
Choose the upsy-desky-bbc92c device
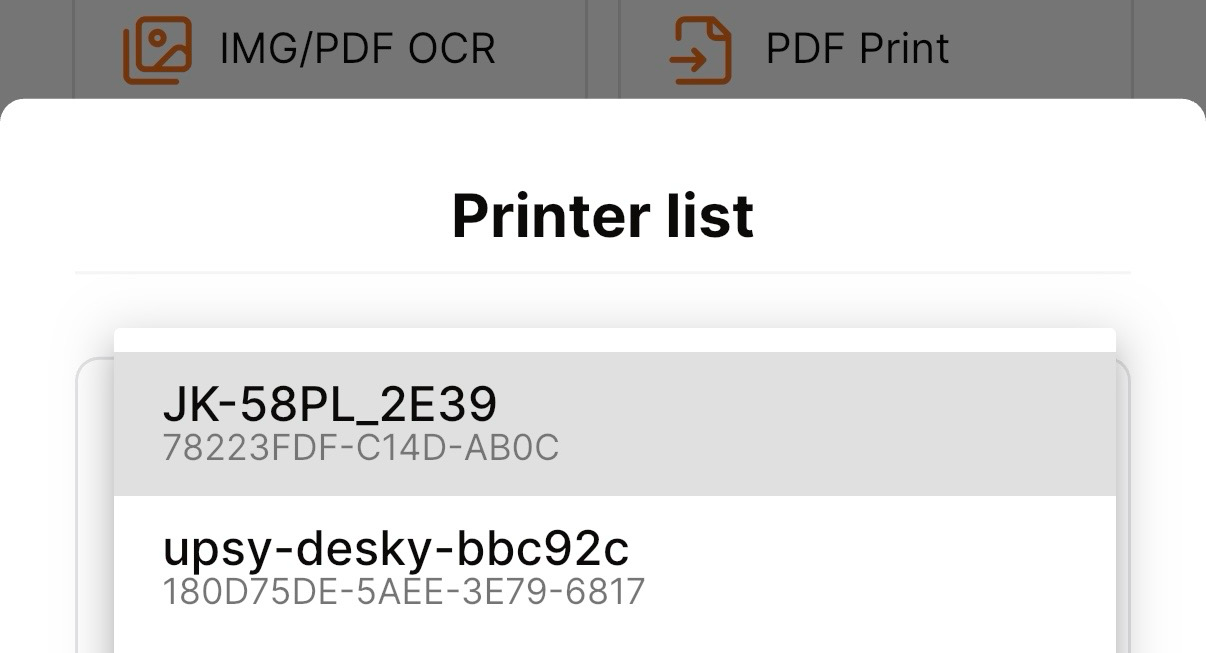(x=614, y=568)
